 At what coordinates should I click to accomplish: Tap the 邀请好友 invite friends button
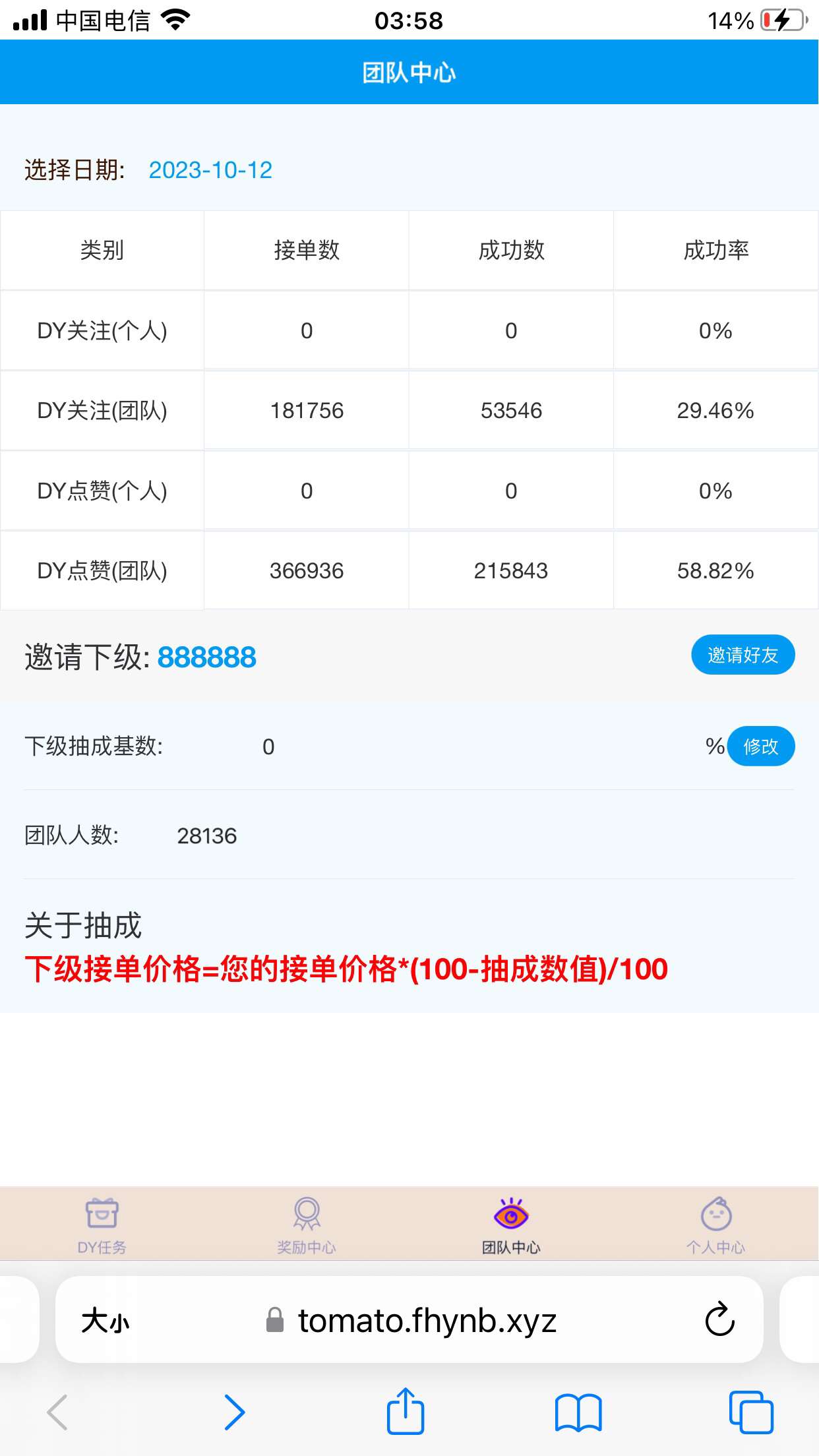coord(743,655)
